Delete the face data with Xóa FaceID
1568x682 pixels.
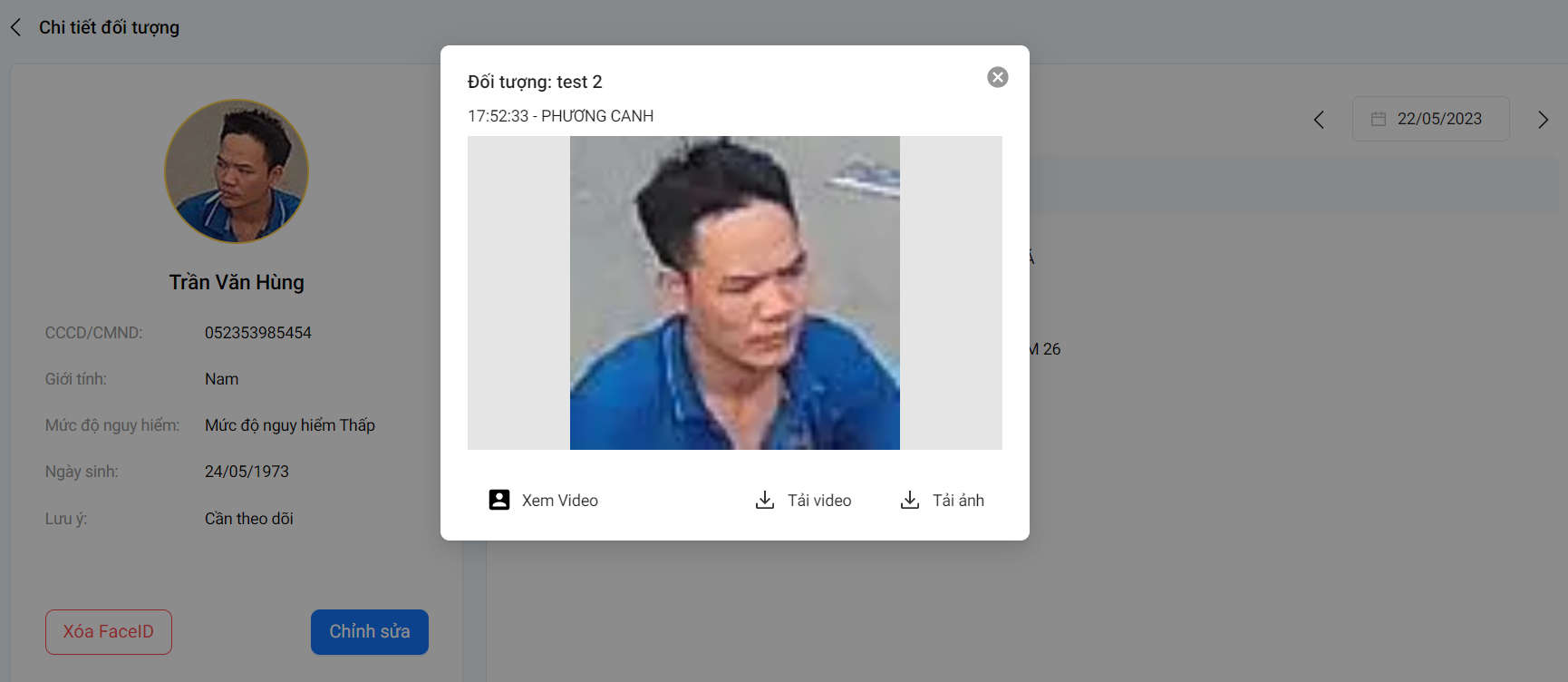coord(109,631)
